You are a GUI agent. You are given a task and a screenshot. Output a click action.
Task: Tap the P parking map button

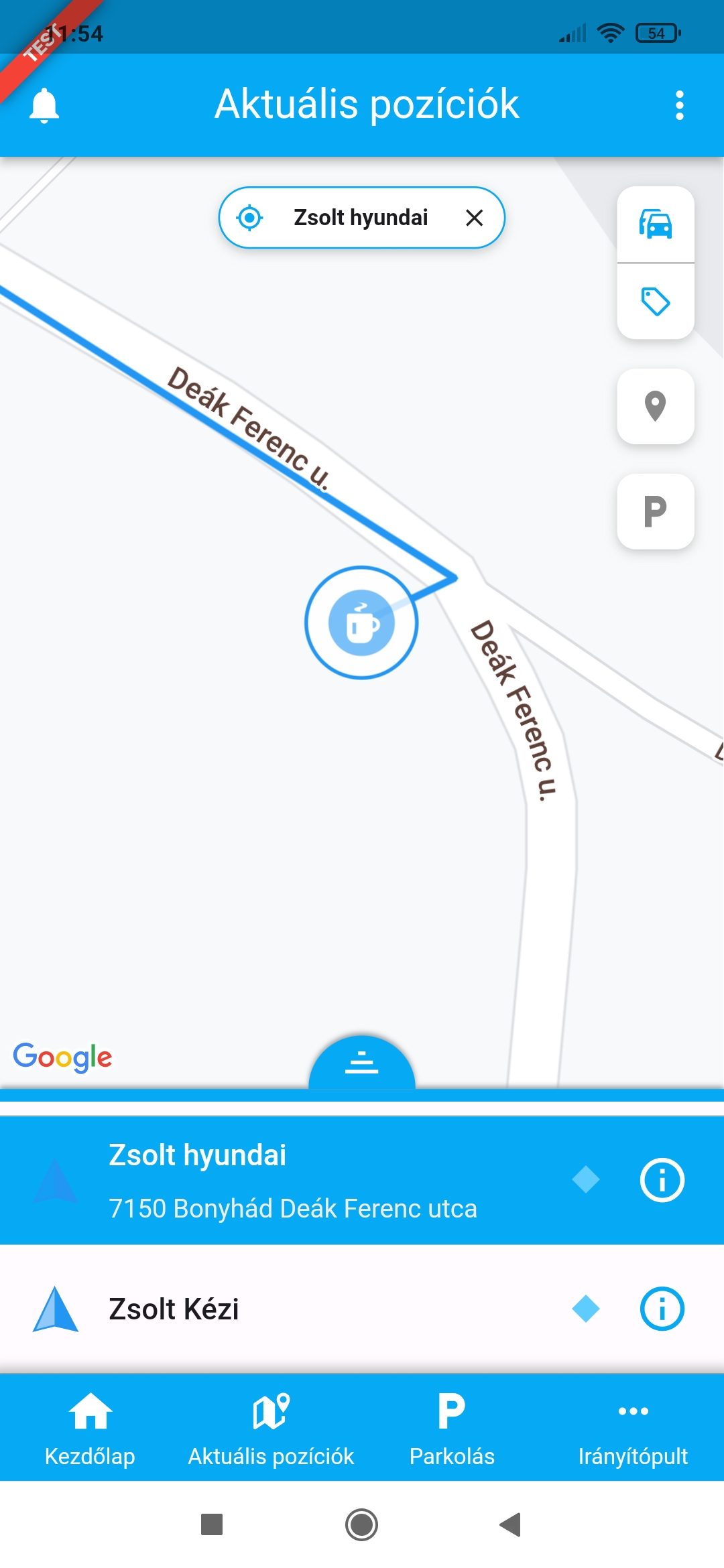[655, 511]
